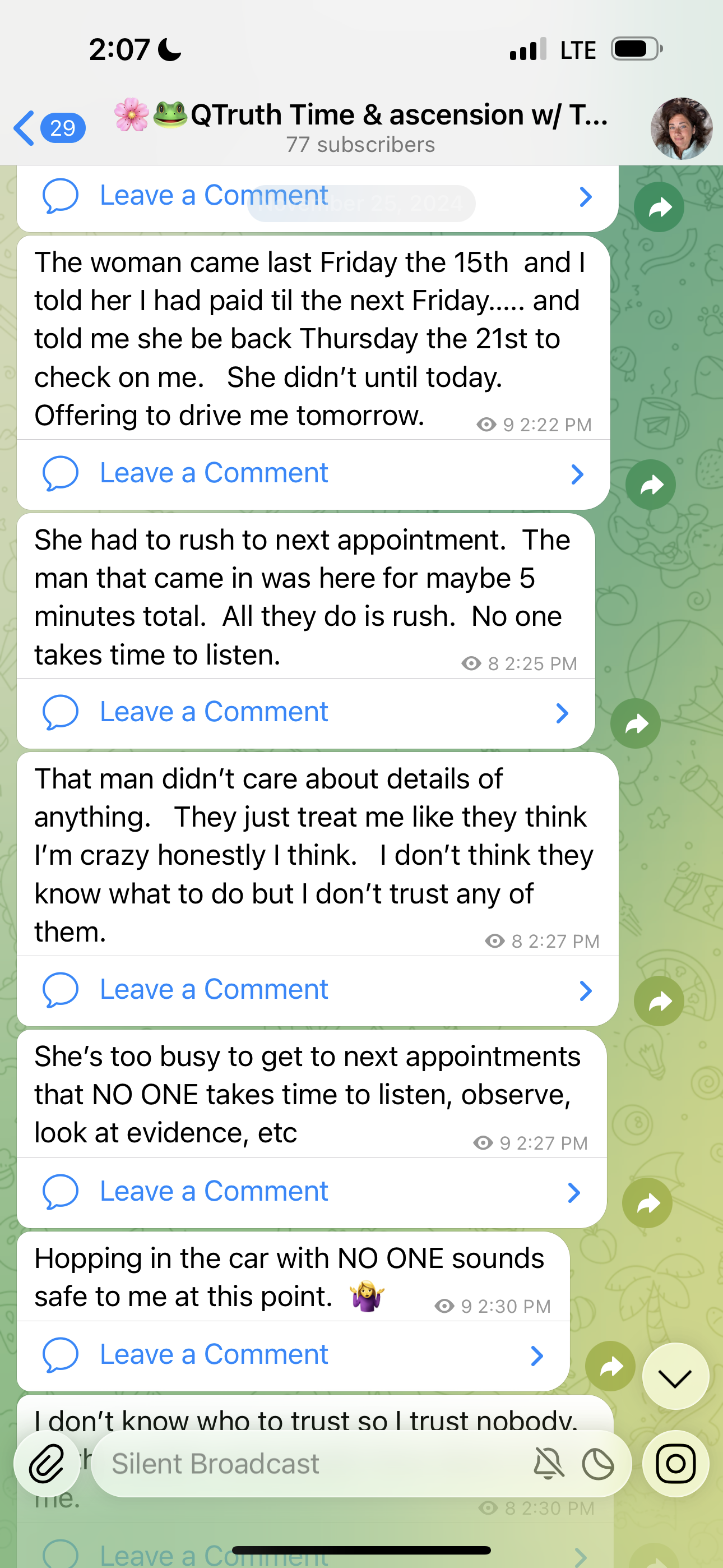Image resolution: width=723 pixels, height=1568 pixels.
Task: Record a video message with the camera button
Action: point(675,1464)
